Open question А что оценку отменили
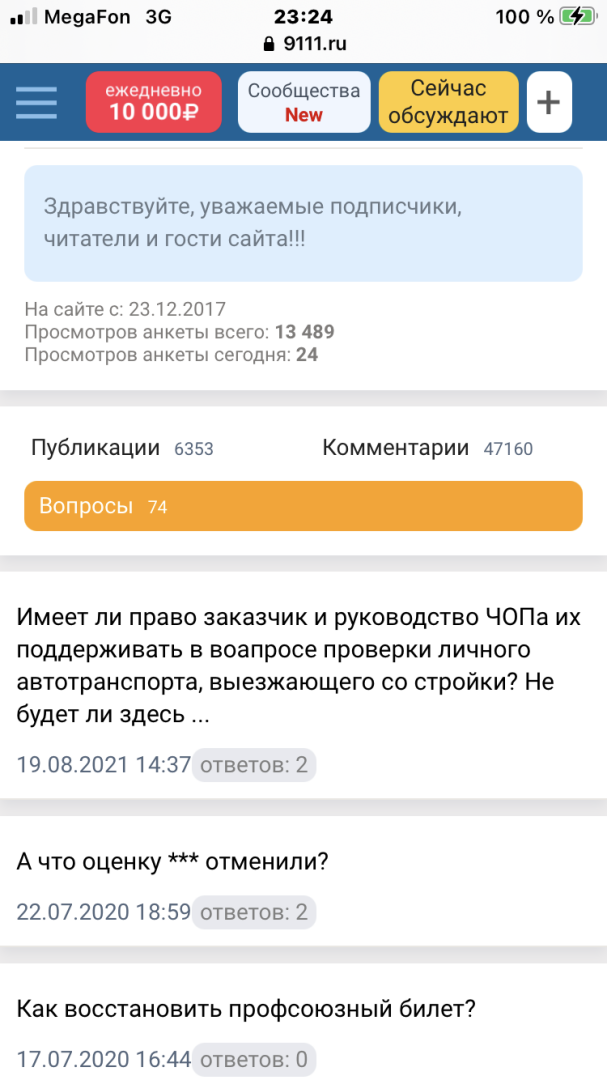 pos(173,862)
